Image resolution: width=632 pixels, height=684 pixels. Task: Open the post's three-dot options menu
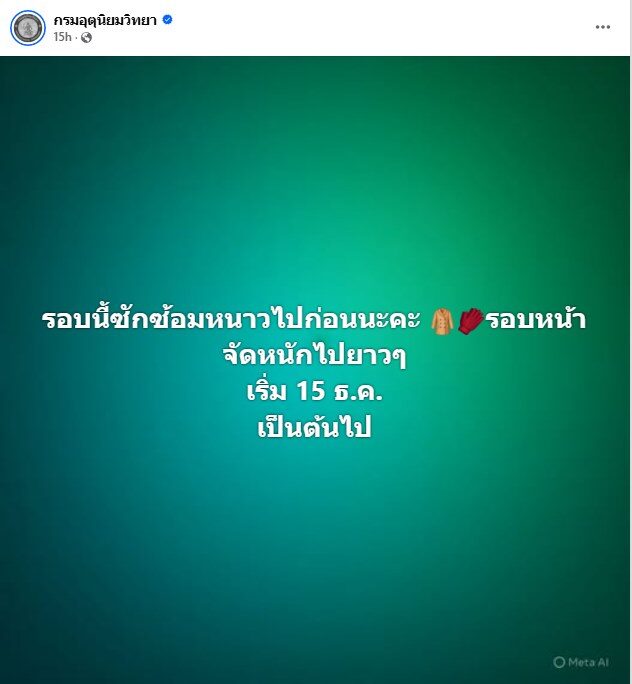pos(602,27)
